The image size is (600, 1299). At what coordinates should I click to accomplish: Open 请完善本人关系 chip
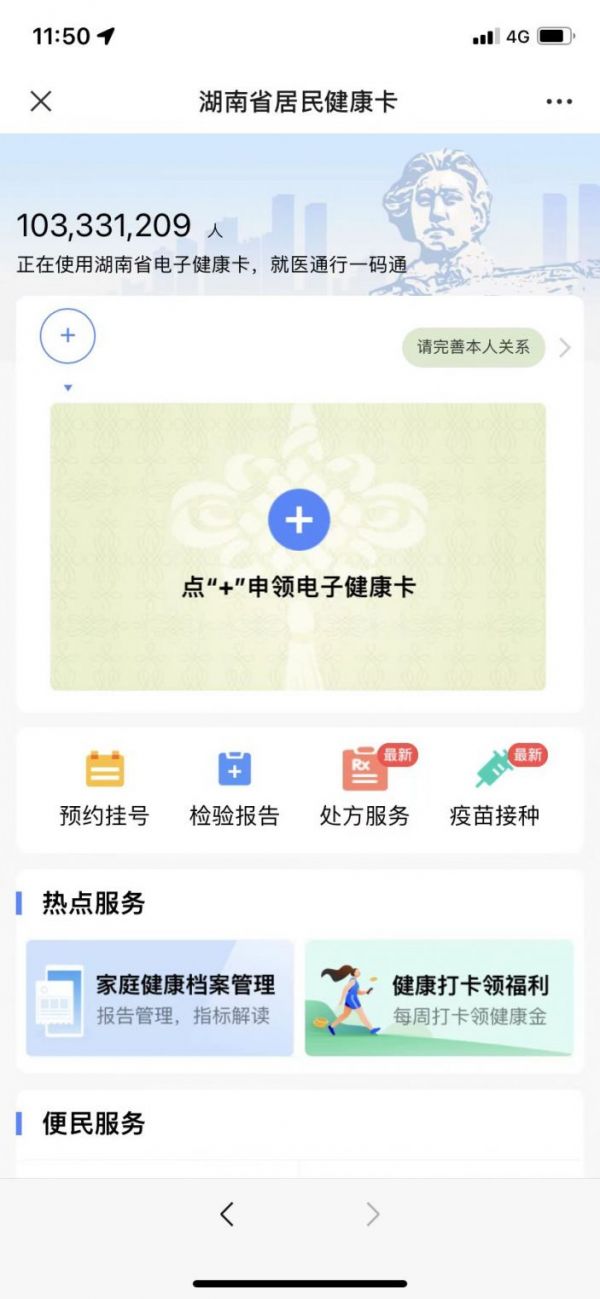[x=474, y=347]
